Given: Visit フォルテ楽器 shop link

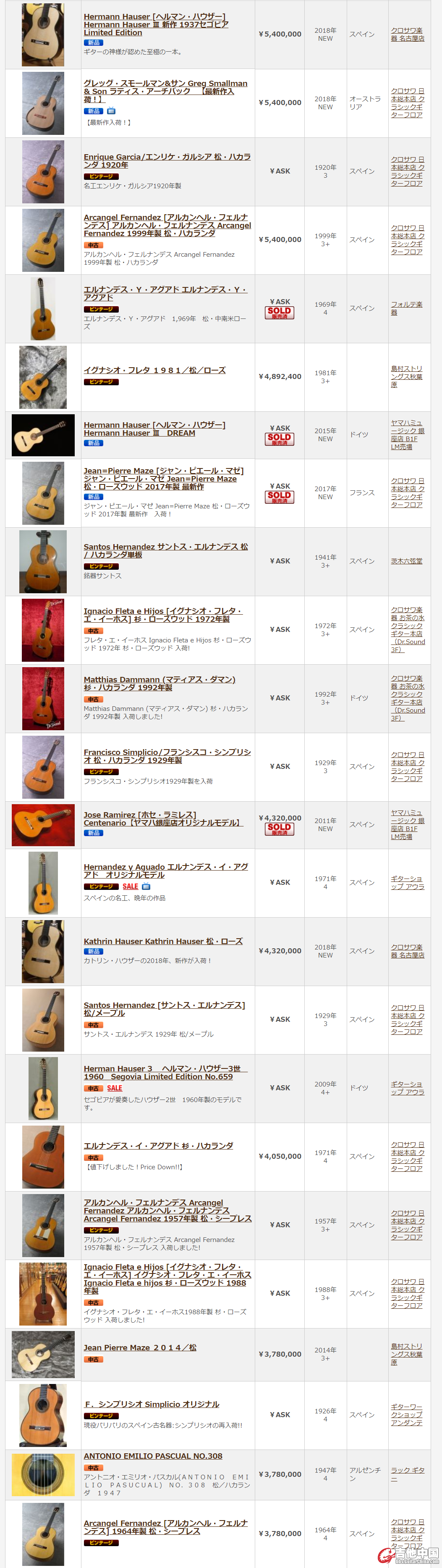Looking at the screenshot, I should pyautogui.click(x=406, y=308).
